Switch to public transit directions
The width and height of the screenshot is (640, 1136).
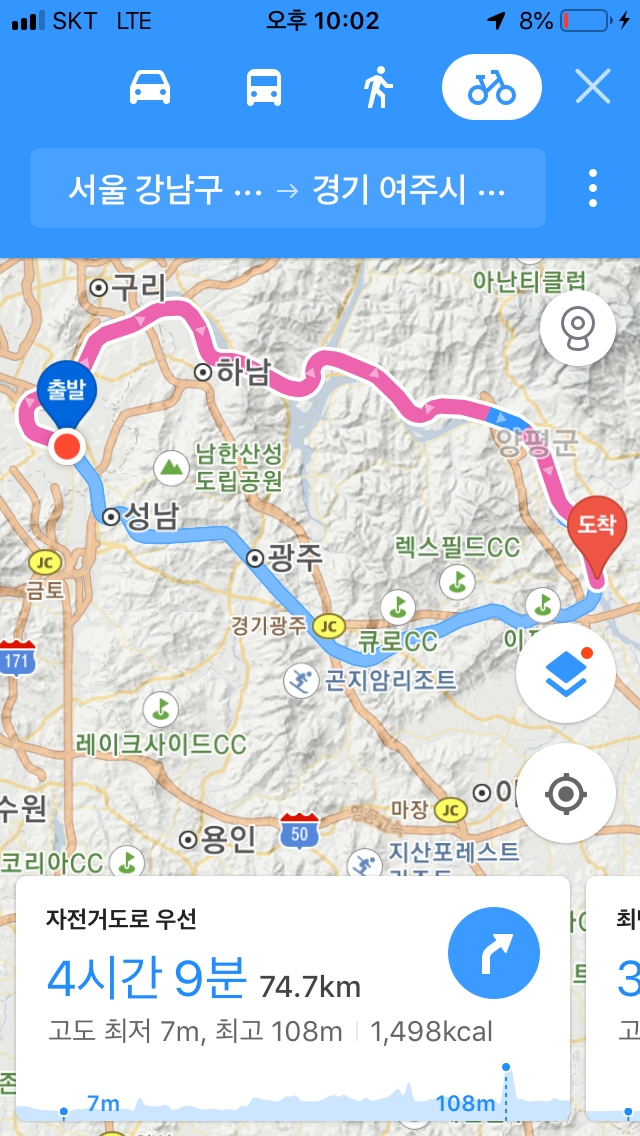point(264,88)
